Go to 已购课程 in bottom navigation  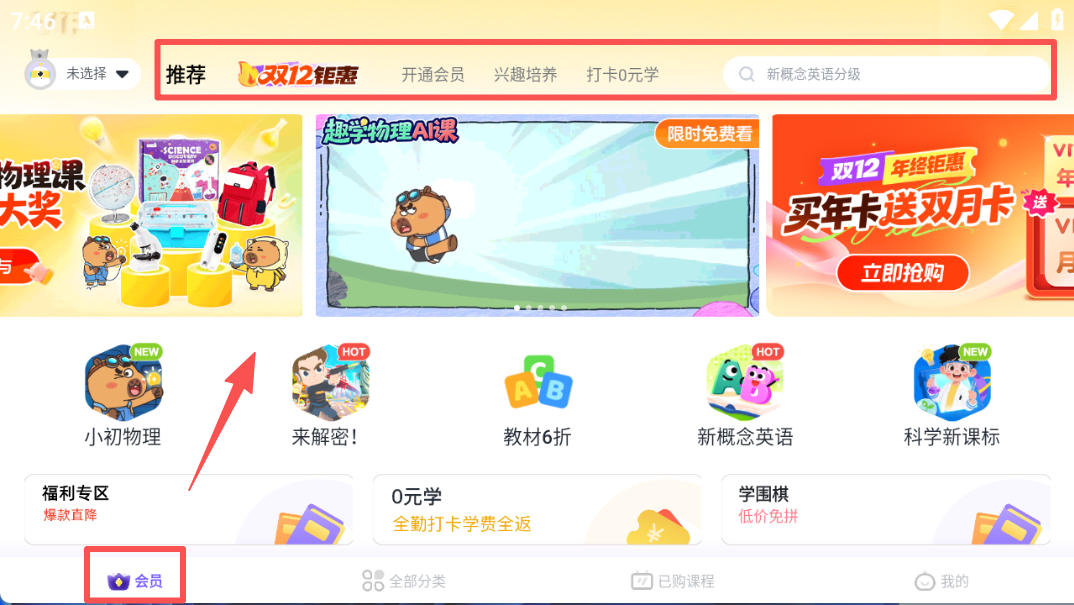tap(672, 581)
